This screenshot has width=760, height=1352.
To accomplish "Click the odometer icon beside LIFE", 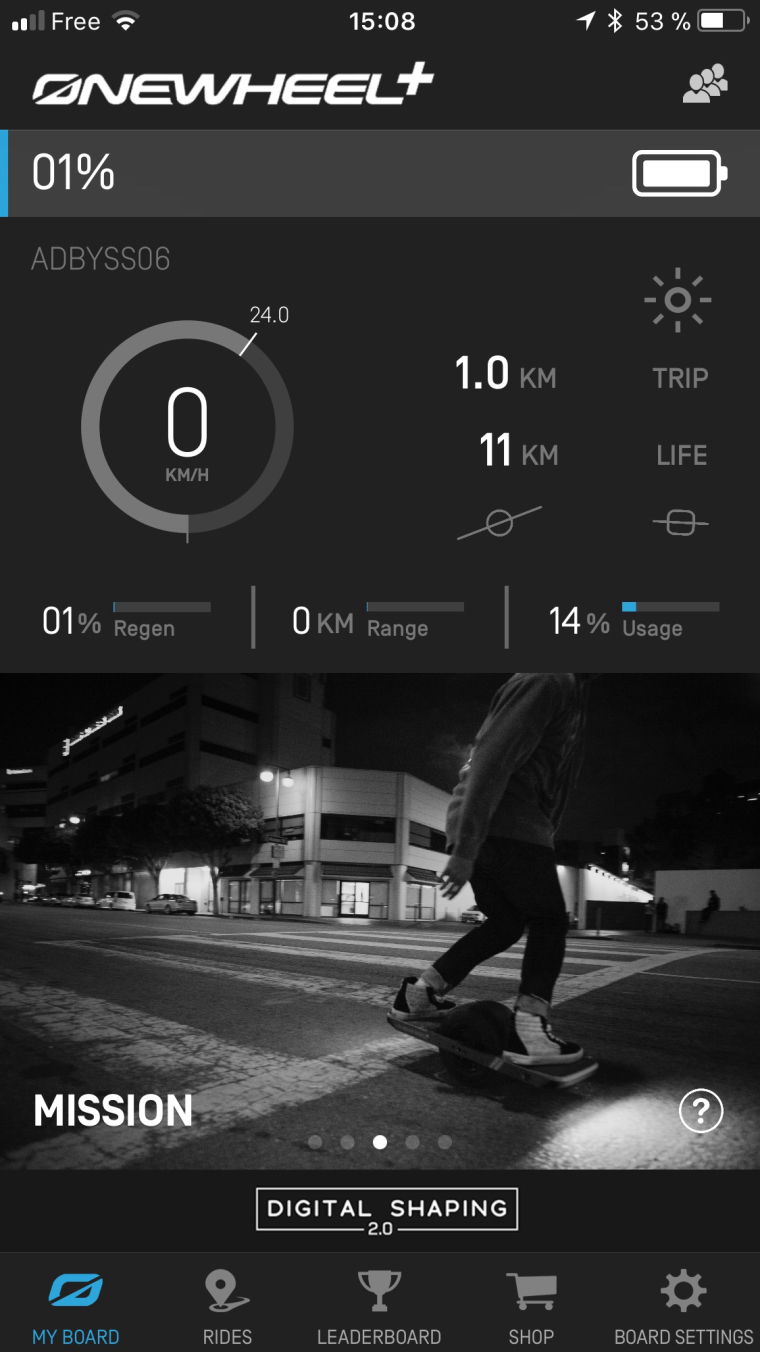I will point(679,521).
